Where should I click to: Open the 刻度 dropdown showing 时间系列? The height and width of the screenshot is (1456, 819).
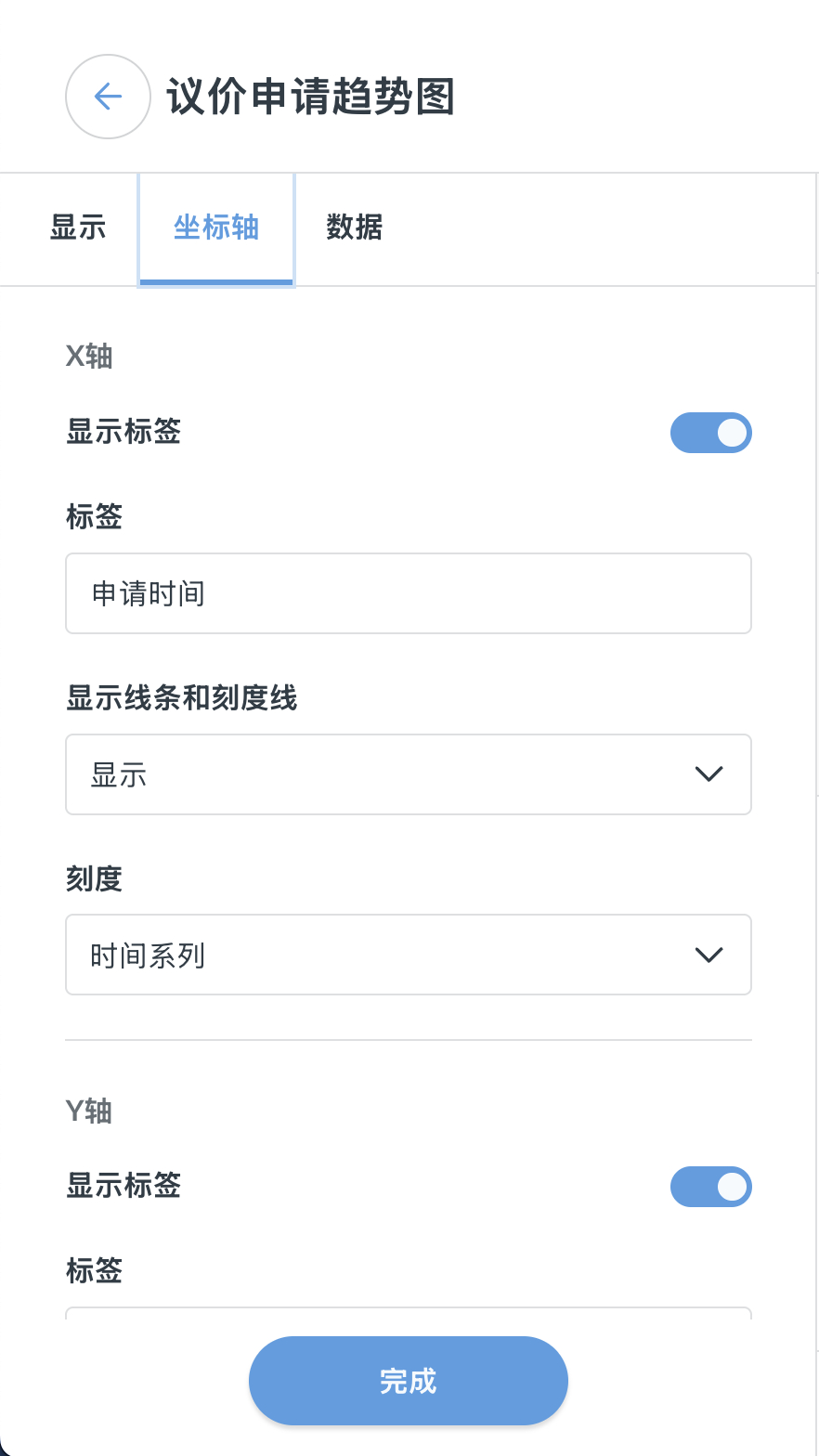pos(409,955)
